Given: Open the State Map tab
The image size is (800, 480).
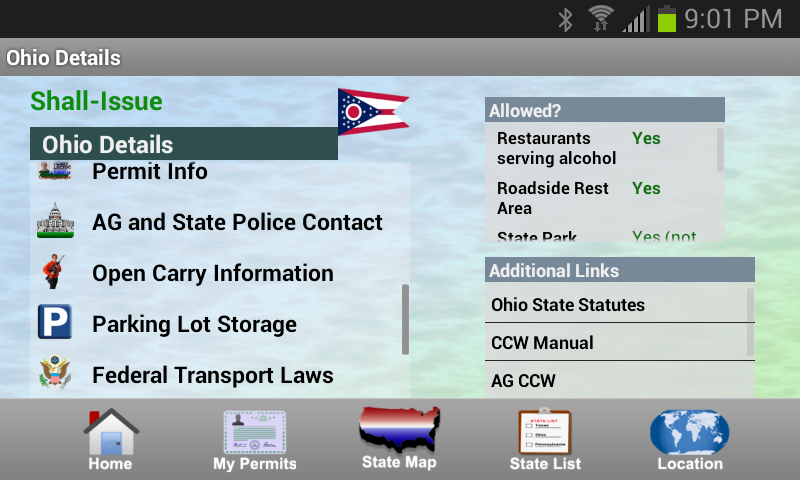Looking at the screenshot, I should point(399,440).
